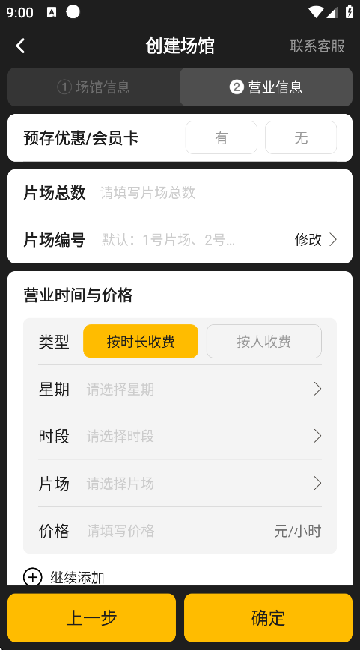The height and width of the screenshot is (650, 360).
Task: Open 修改 for 片场编号
Action: (x=316, y=240)
